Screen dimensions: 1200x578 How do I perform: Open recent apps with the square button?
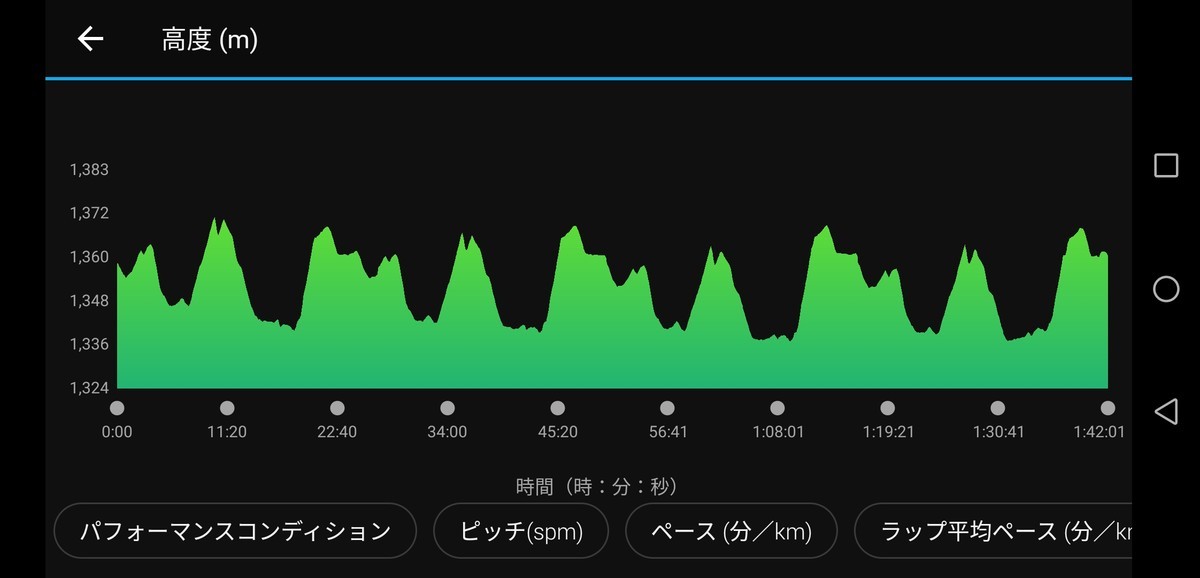tap(1166, 166)
